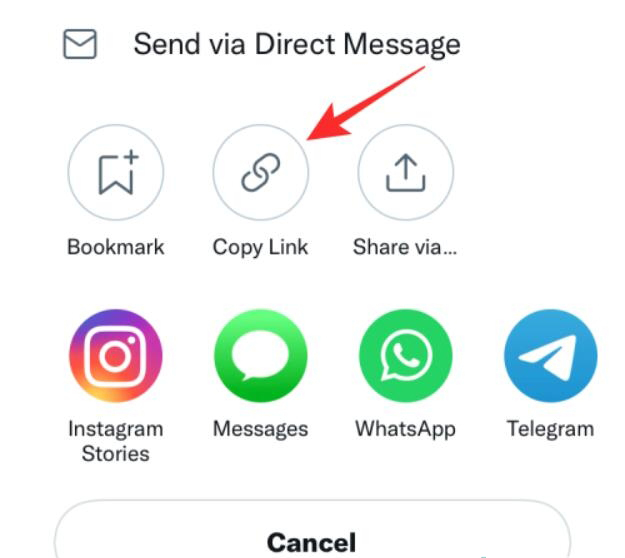Screen dimensions: 625x558
Task: Share to Telegram
Action: click(550, 356)
